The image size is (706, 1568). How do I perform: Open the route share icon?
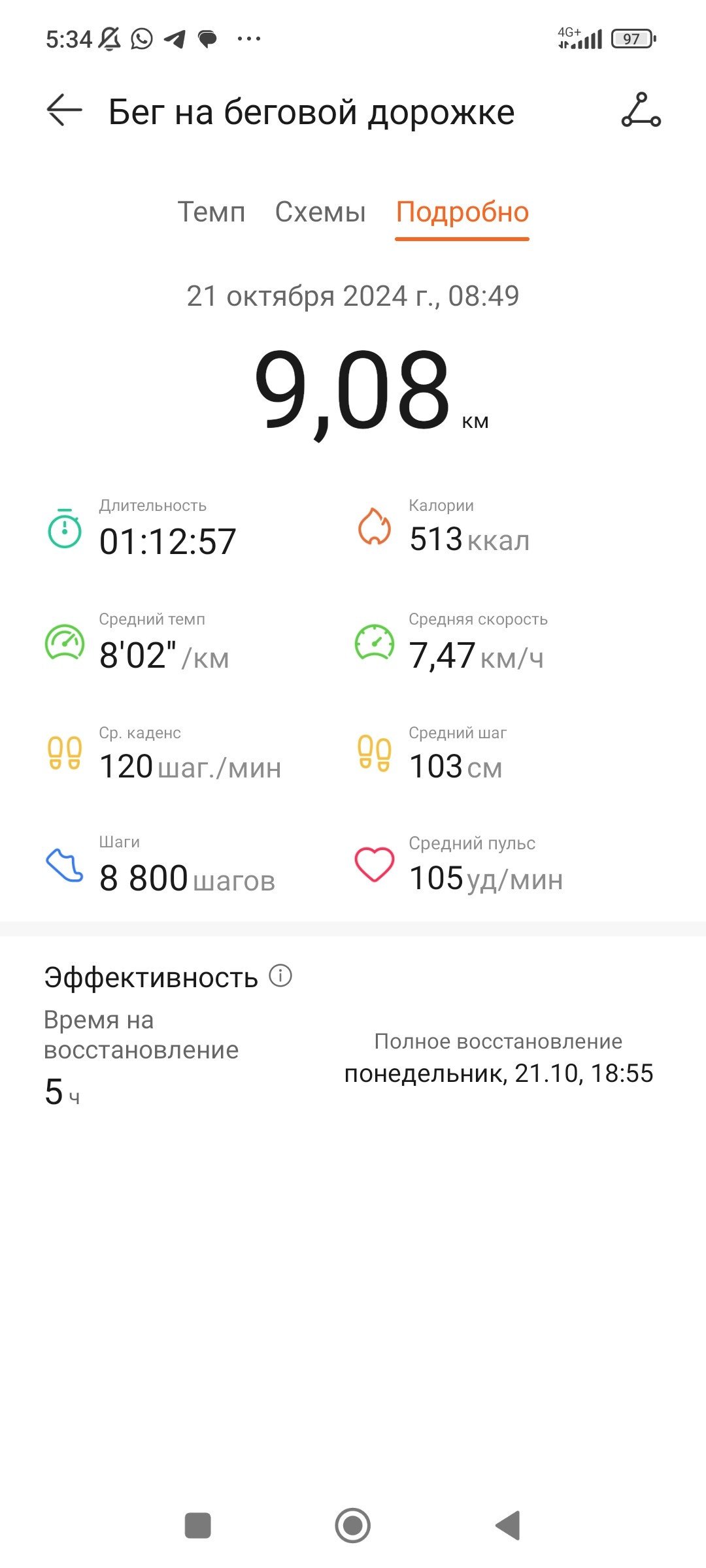point(641,110)
